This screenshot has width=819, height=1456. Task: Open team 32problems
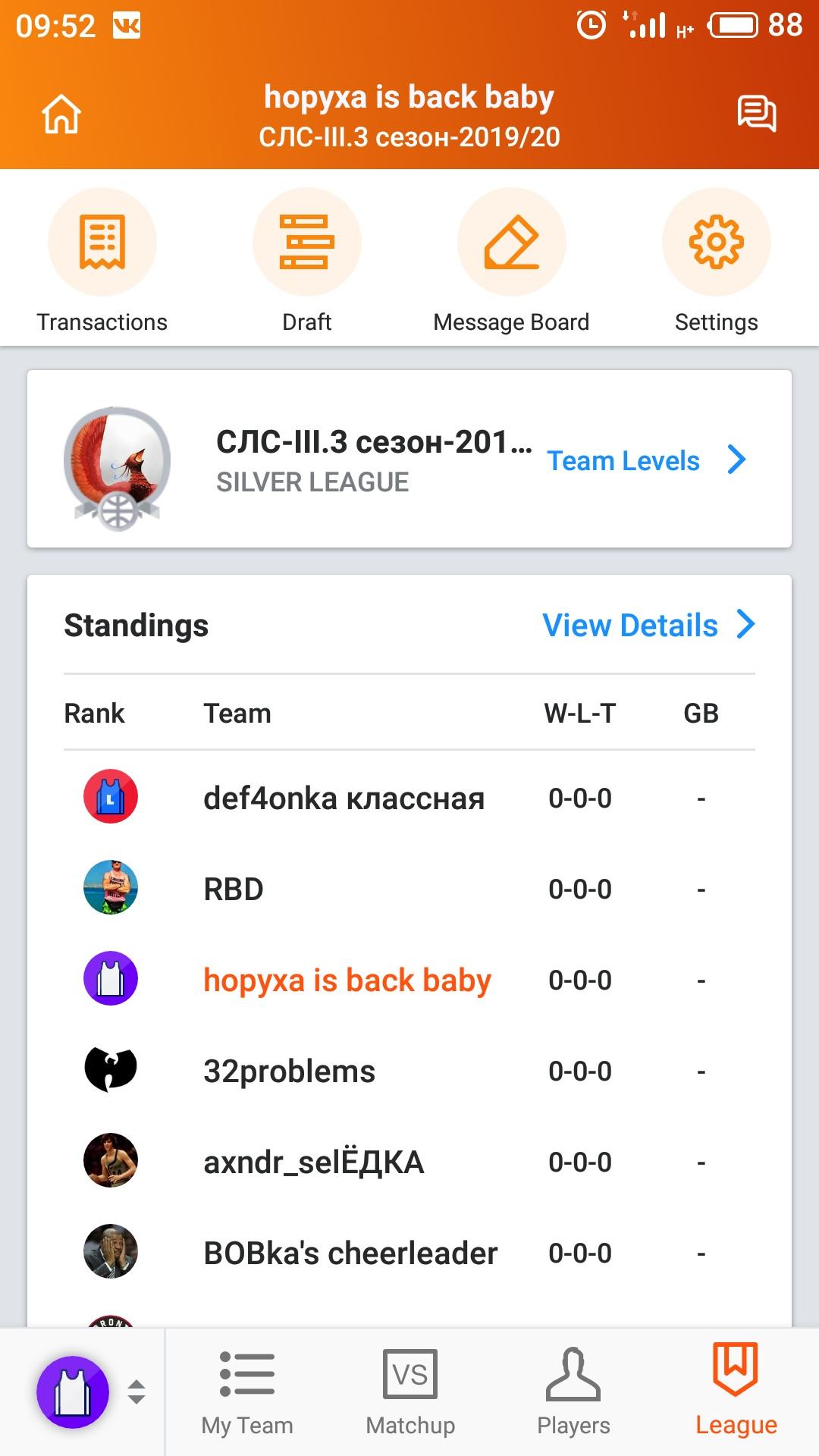(409, 1071)
